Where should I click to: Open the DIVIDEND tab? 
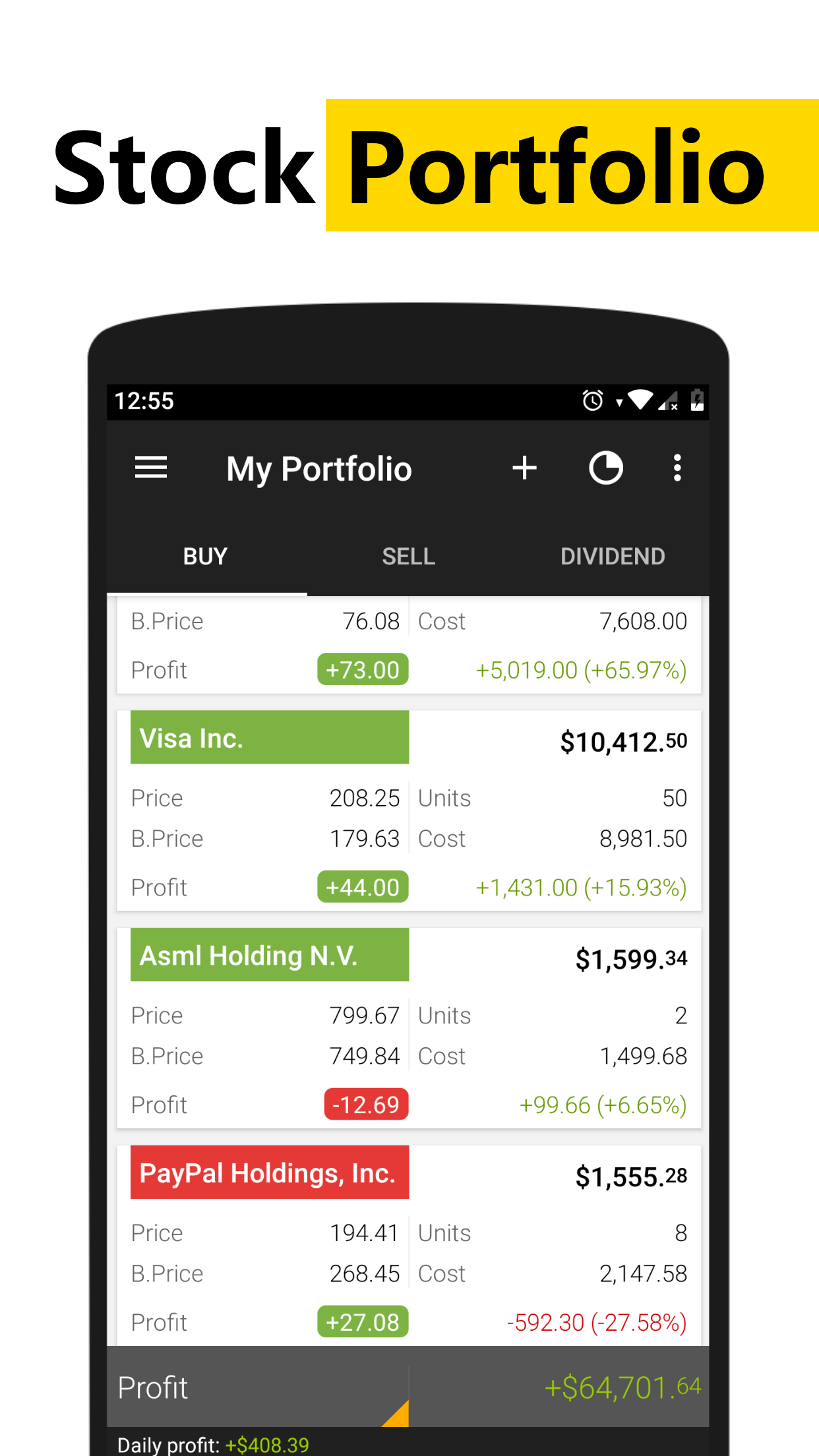[x=613, y=556]
